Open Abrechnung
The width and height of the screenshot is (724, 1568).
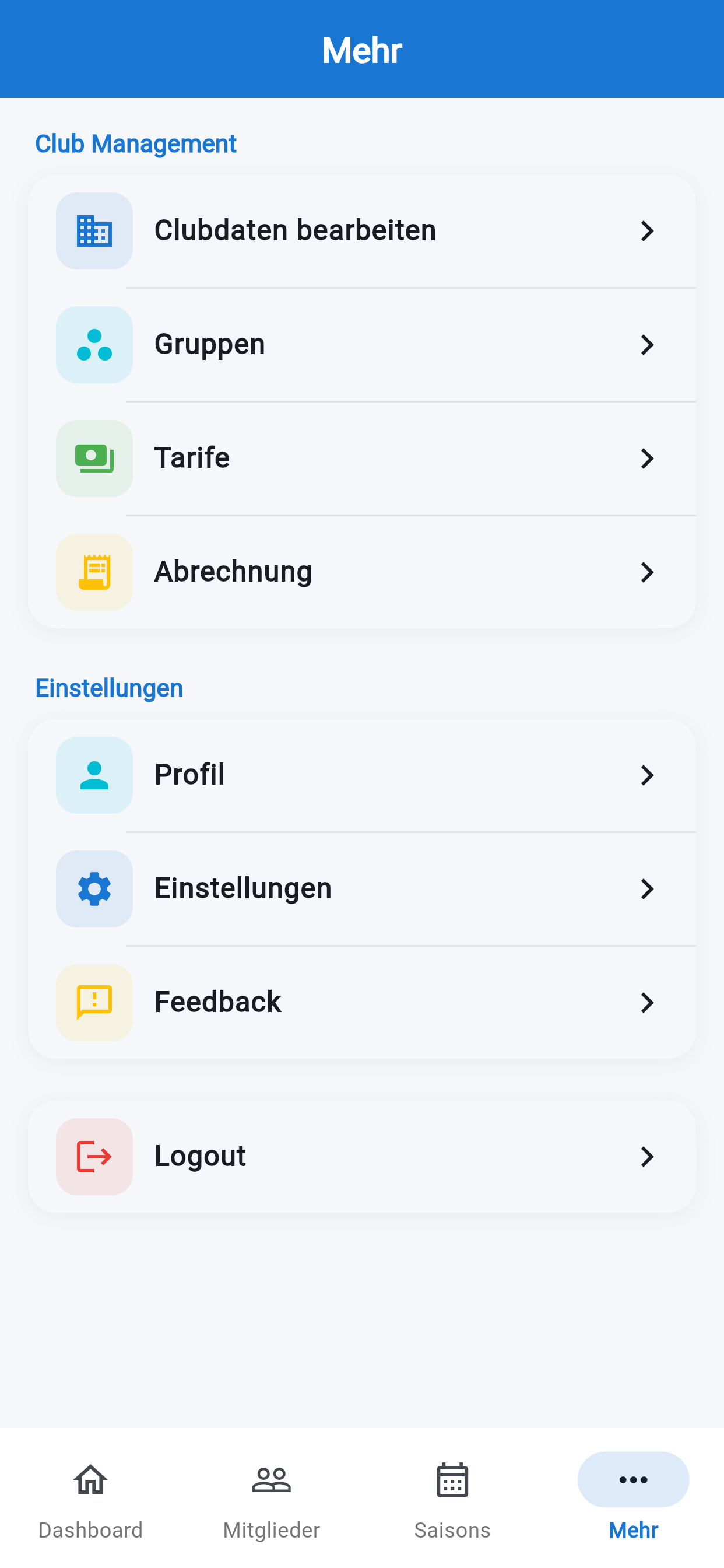[361, 572]
